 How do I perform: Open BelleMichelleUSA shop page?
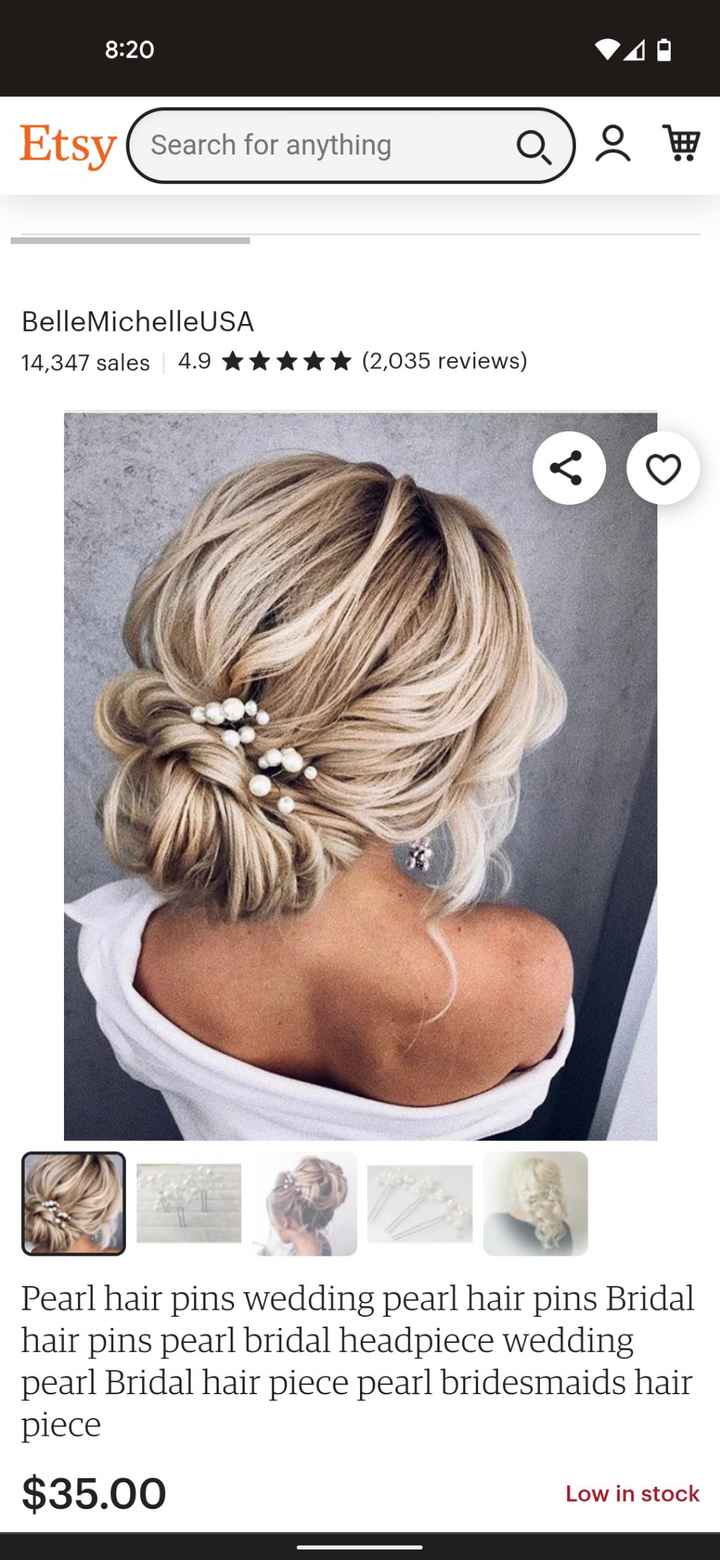click(x=137, y=321)
